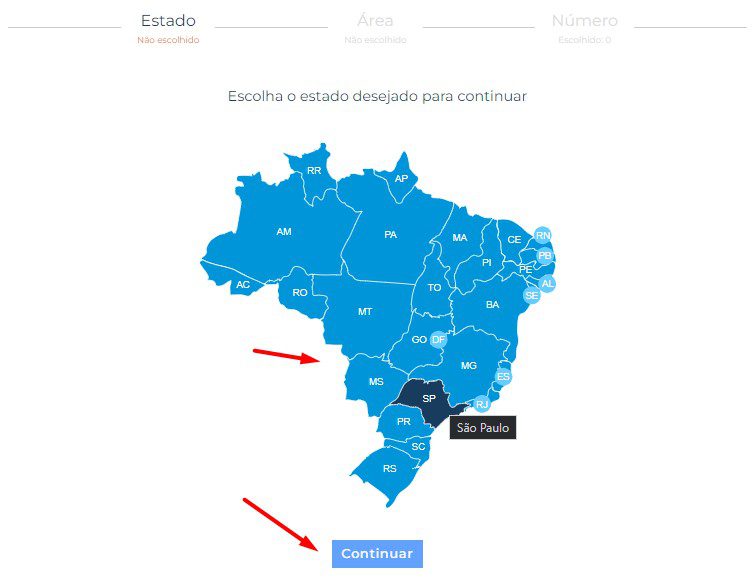The height and width of the screenshot is (578, 756).
Task: Choose Bahia (BA) state
Action: (492, 304)
